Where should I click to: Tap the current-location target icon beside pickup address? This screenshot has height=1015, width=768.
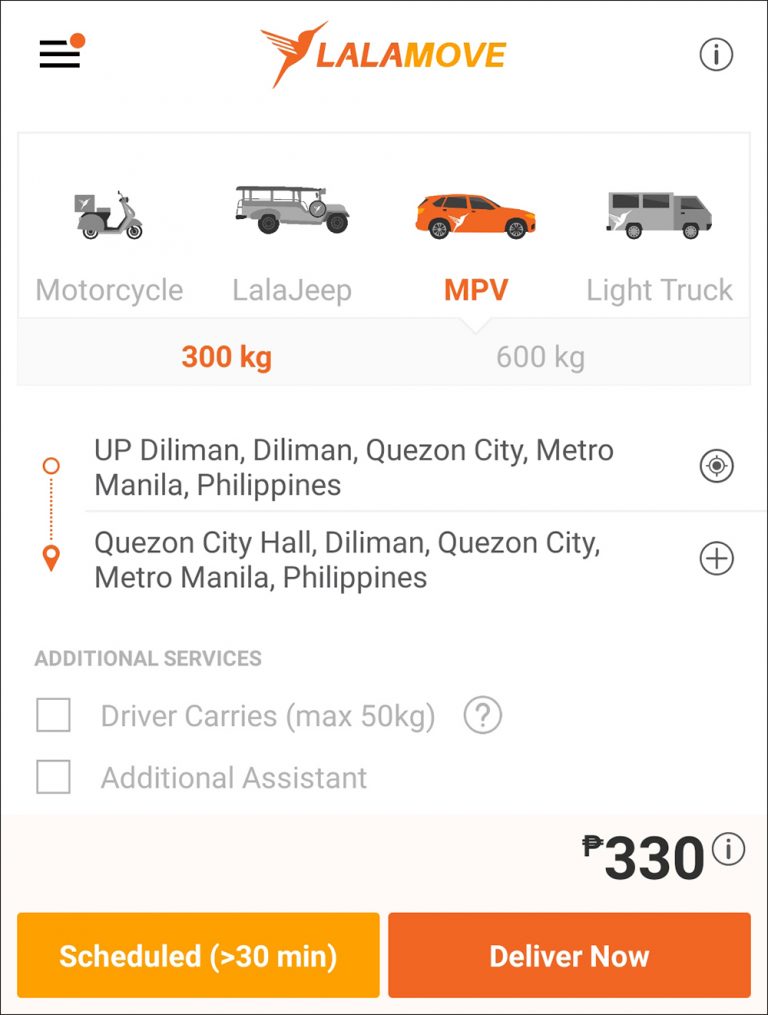(x=716, y=463)
